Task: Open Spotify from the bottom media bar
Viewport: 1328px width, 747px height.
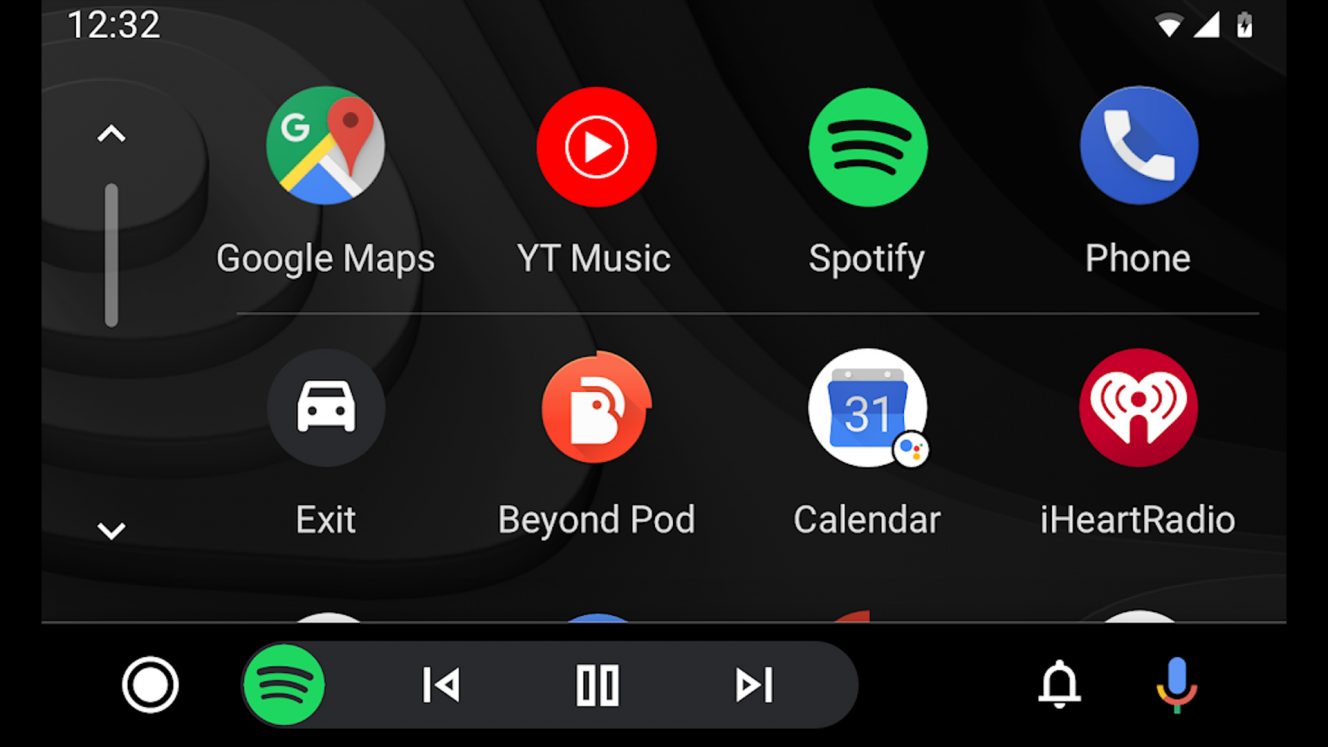Action: [x=284, y=686]
